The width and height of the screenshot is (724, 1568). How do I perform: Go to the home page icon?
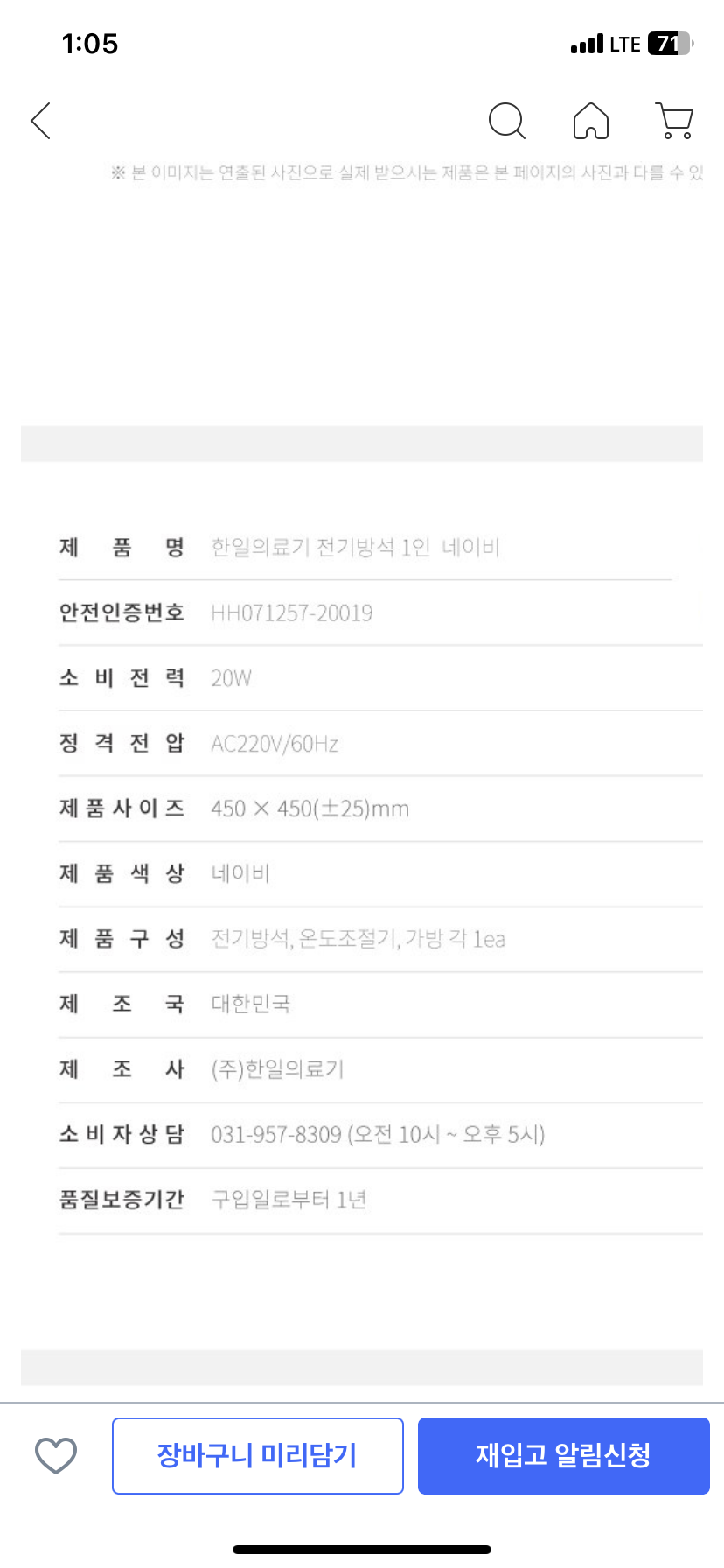tap(591, 121)
